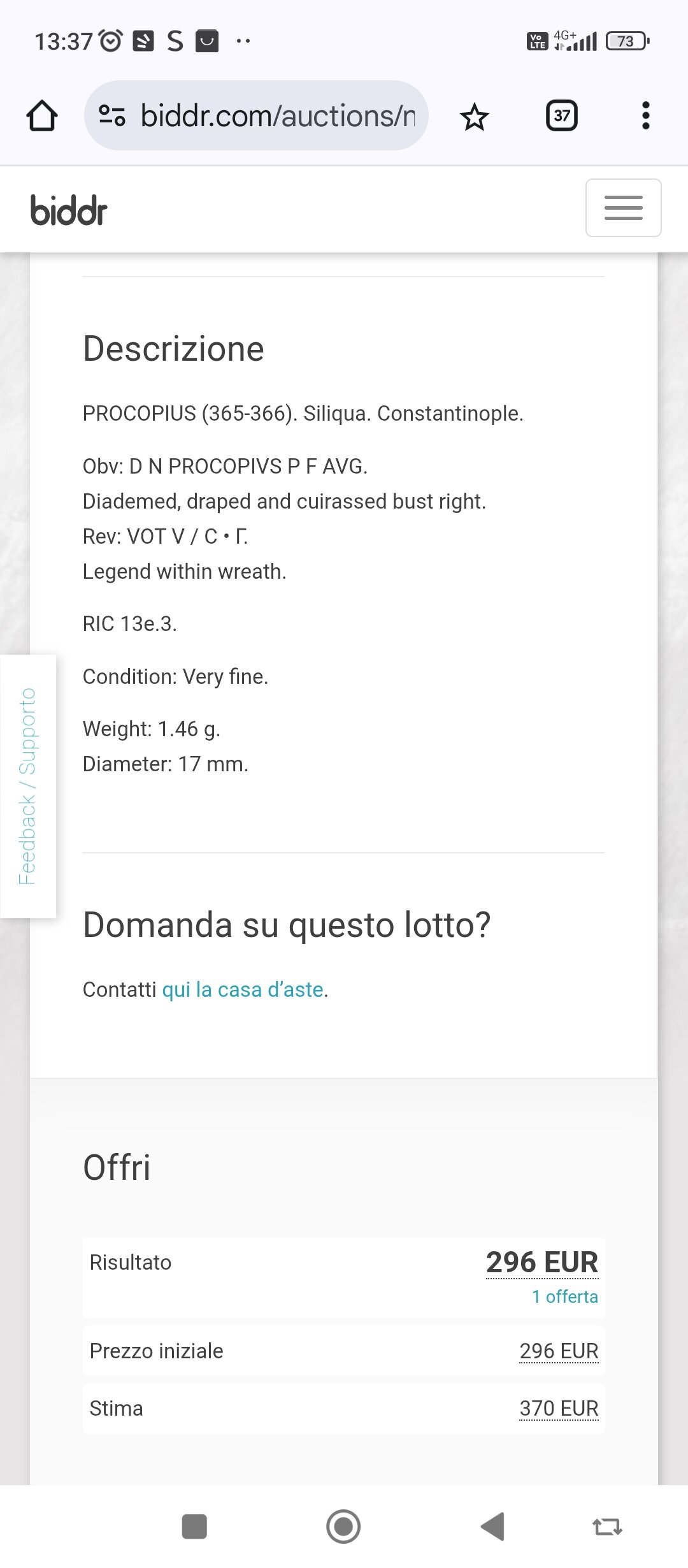The image size is (688, 1568).
Task: Open recent apps from navigation bar
Action: click(194, 1527)
